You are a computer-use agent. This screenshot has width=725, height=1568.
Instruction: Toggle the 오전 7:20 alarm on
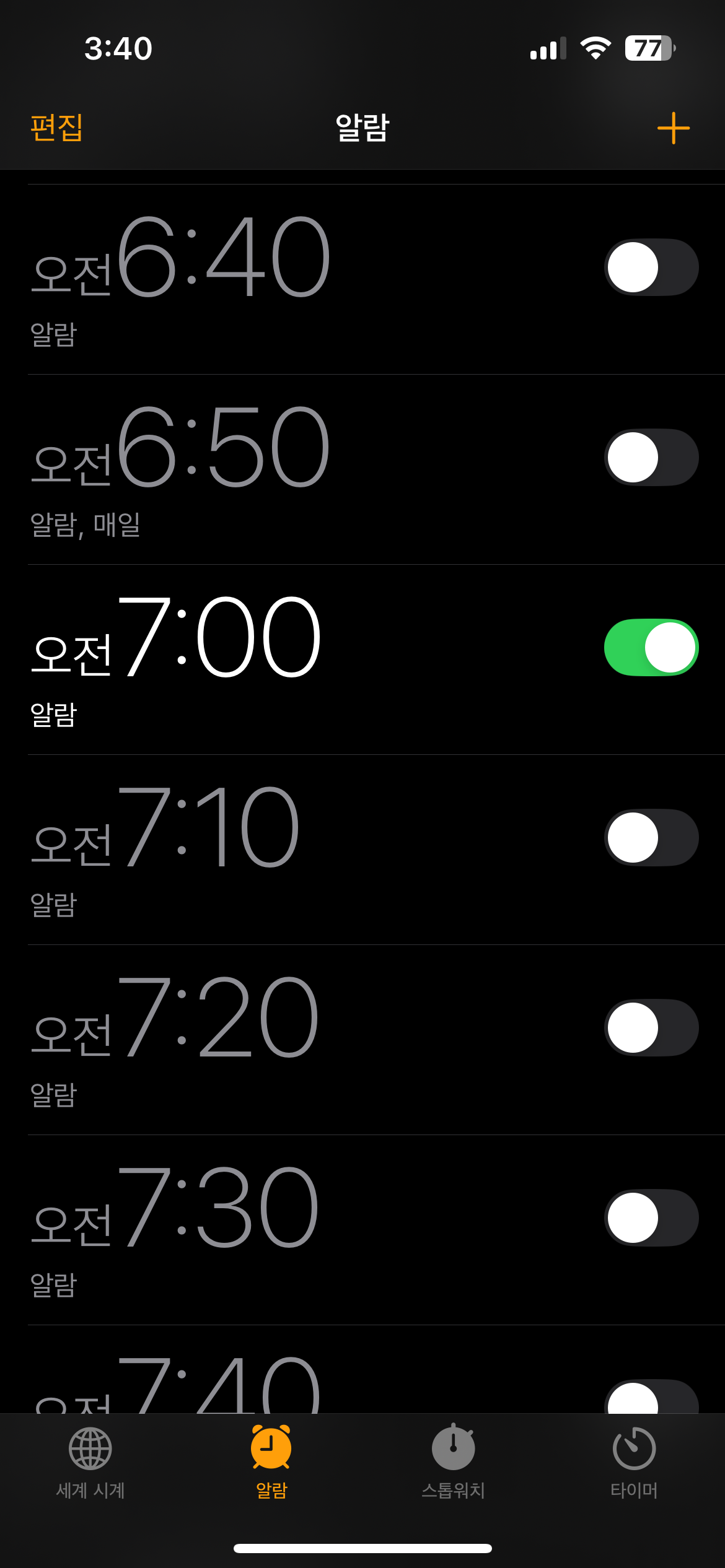651,1027
